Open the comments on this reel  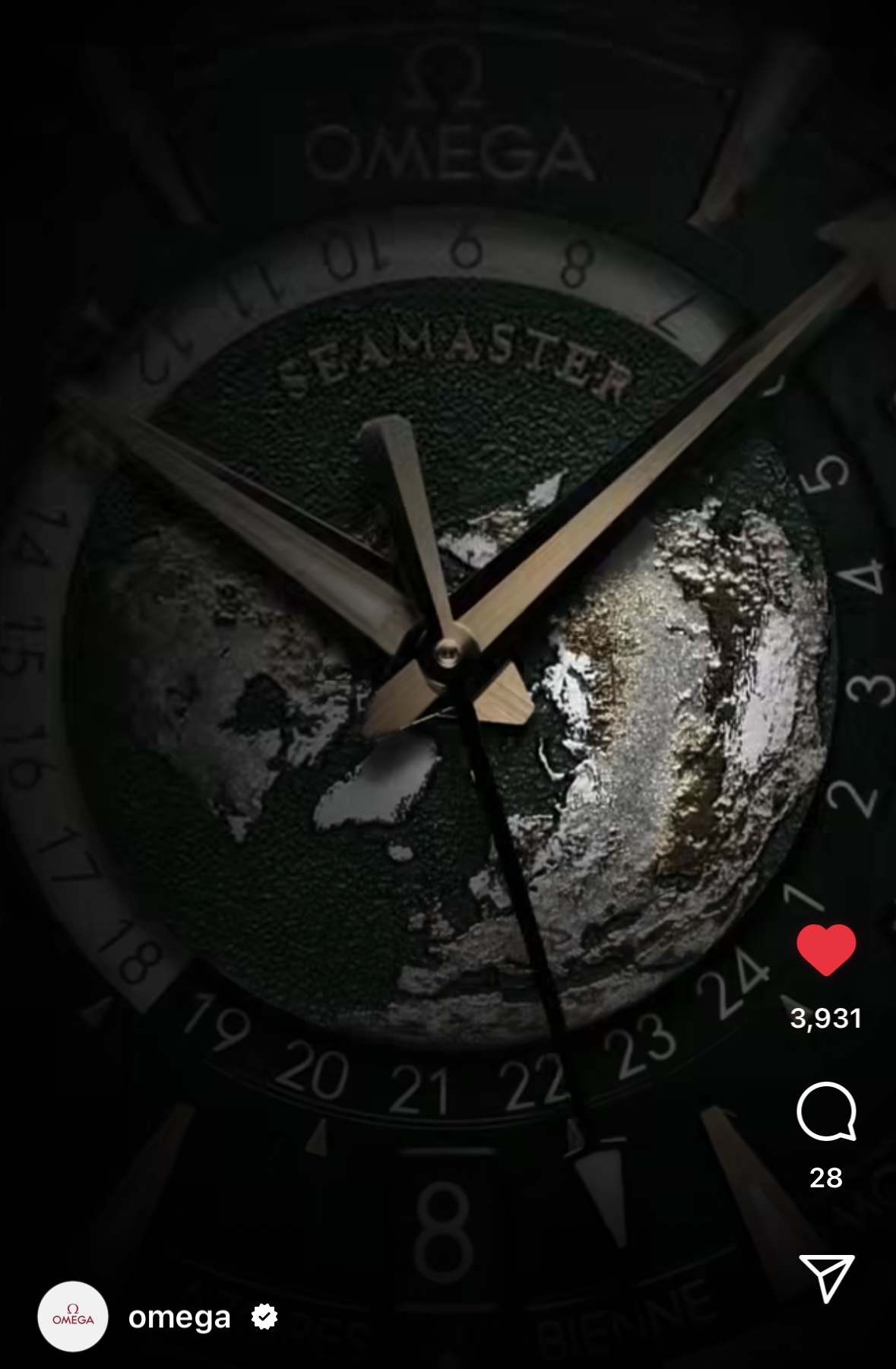coord(826,1111)
